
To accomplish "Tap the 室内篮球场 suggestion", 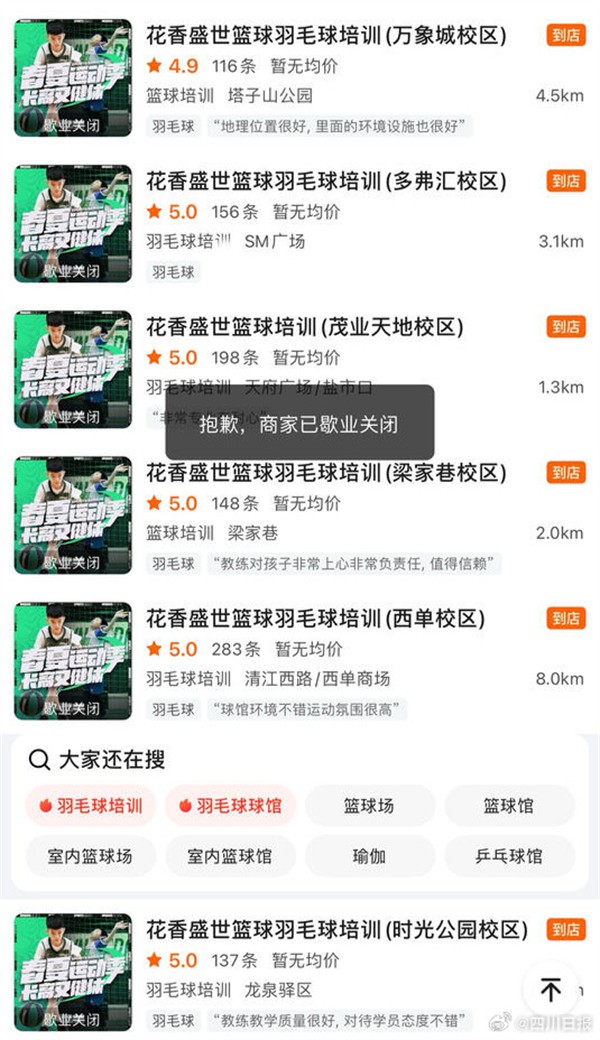I will (x=90, y=856).
